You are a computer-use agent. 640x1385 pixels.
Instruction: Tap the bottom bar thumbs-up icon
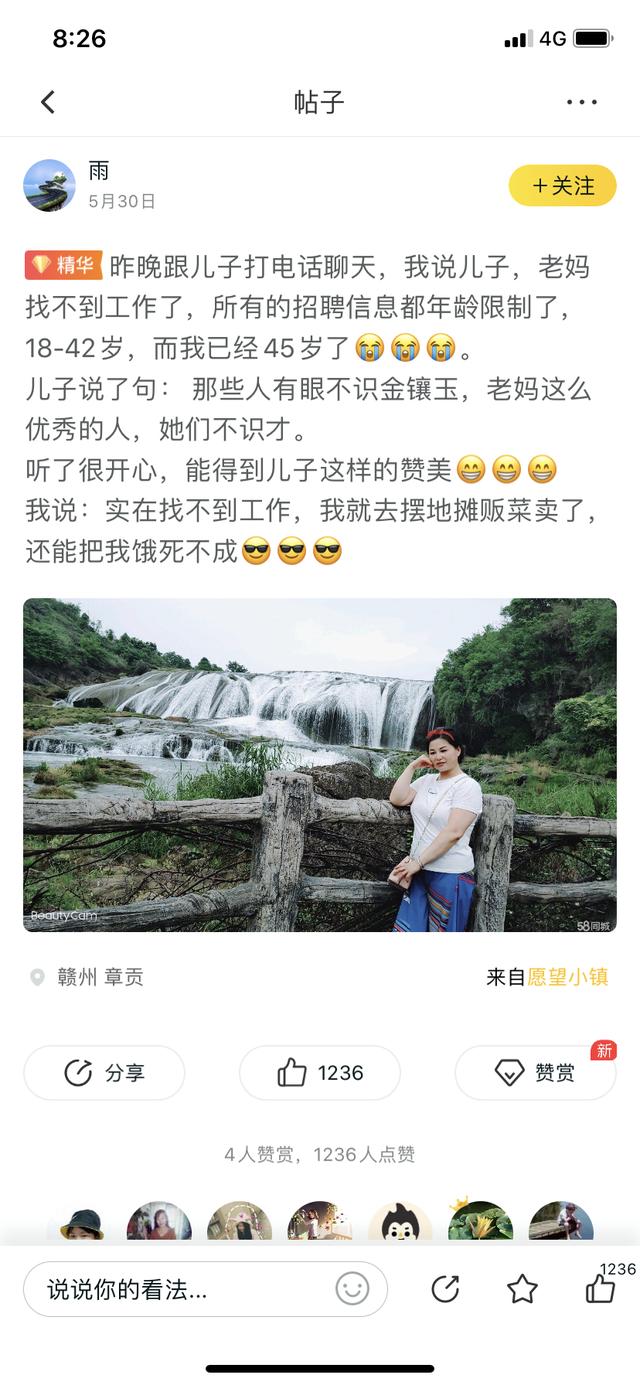coord(600,1289)
